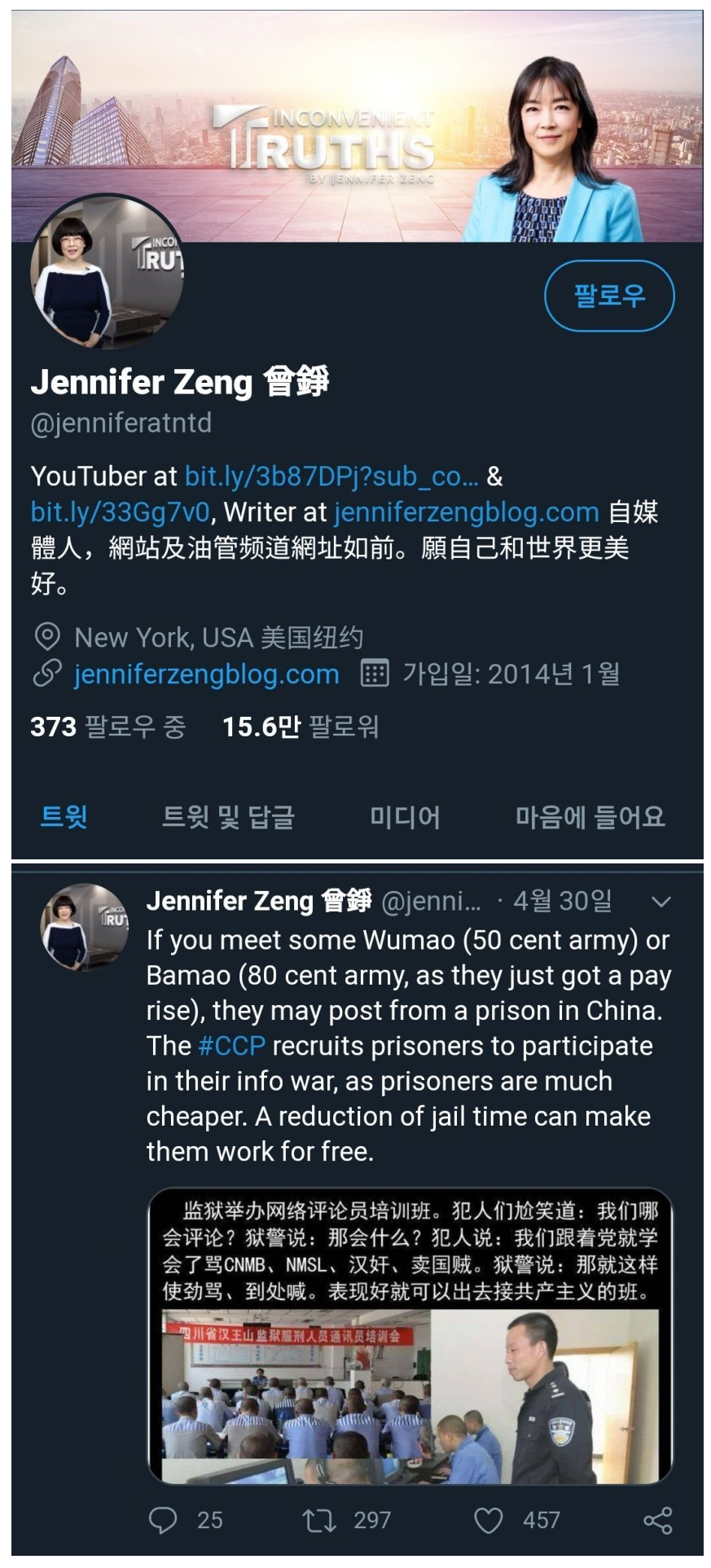
Task: Open the profile picture of Jennifer Zeng
Action: point(107,273)
